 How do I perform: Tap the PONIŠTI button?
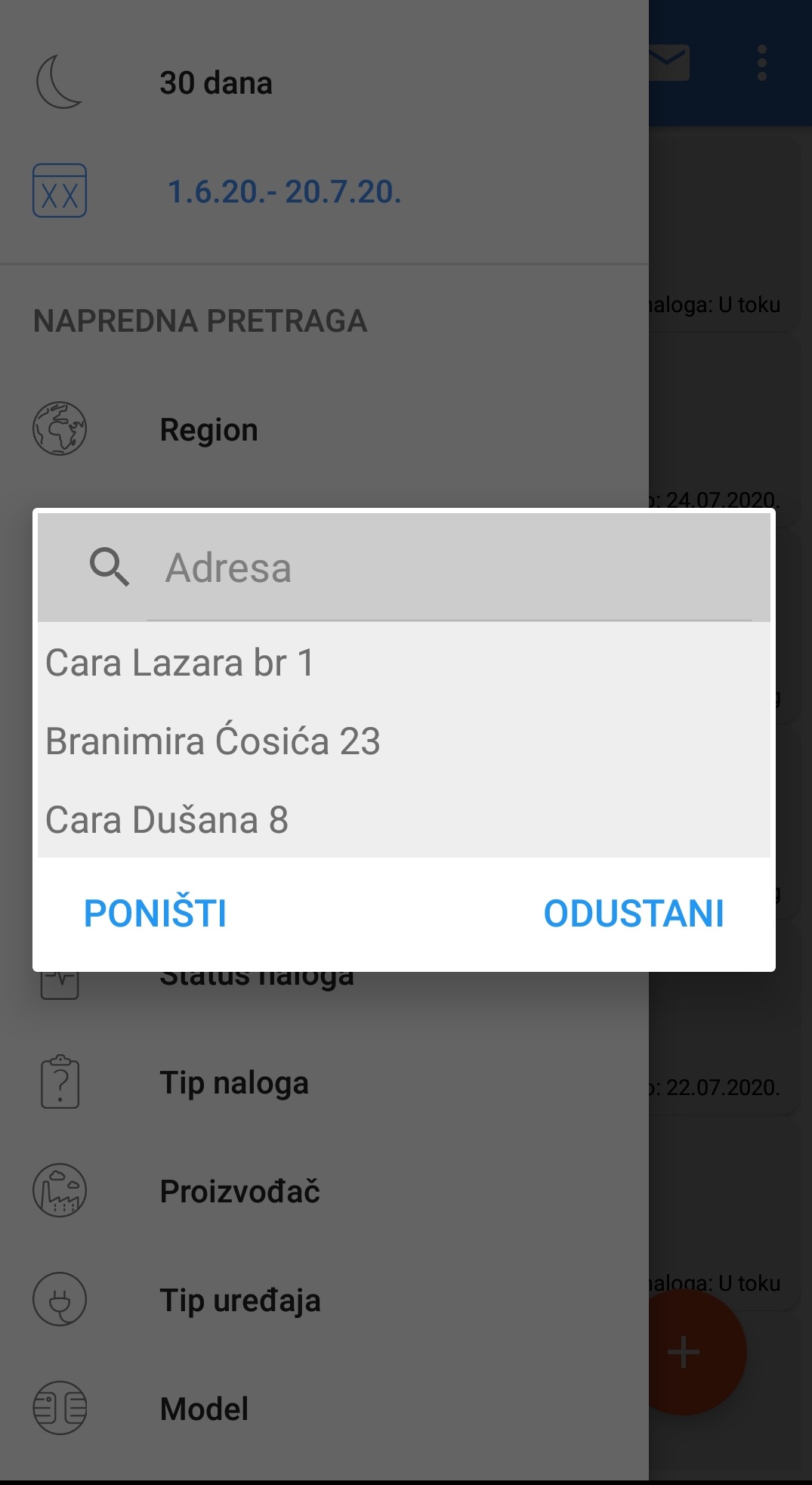[155, 913]
